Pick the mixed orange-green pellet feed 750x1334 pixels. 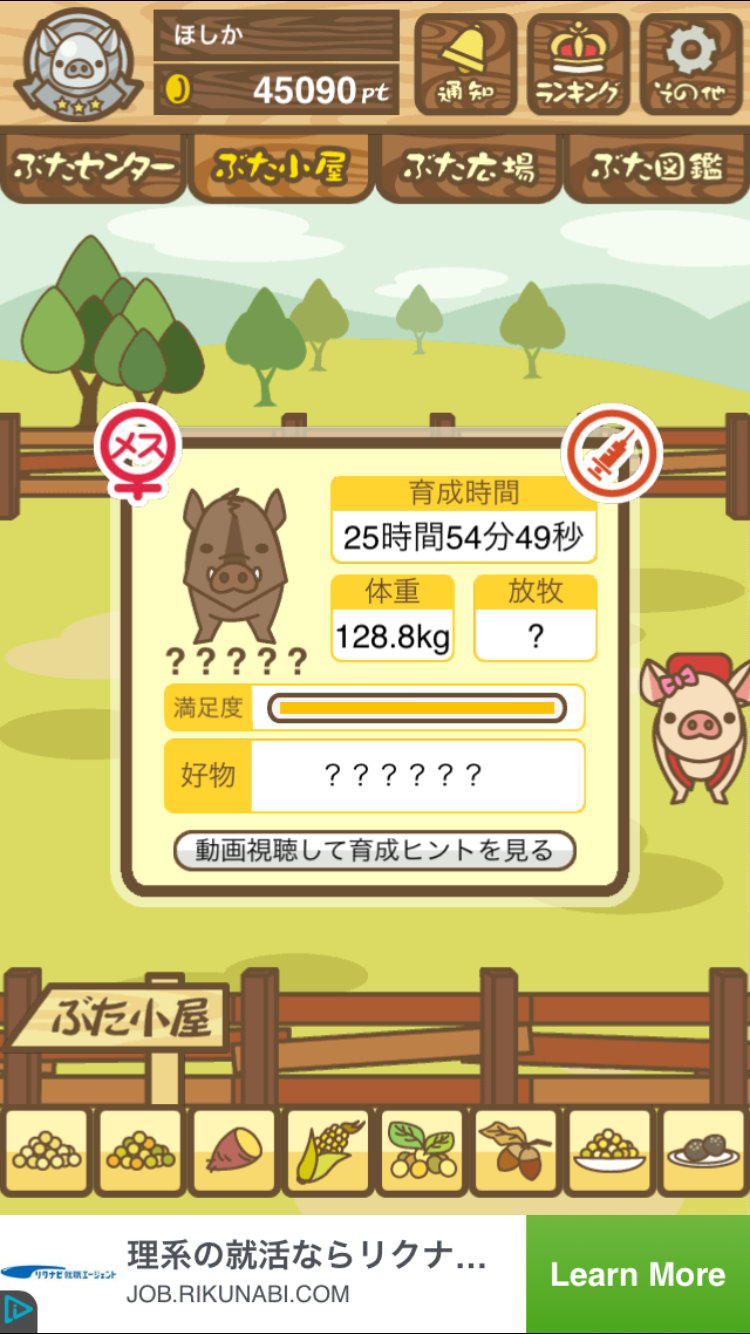point(140,1152)
